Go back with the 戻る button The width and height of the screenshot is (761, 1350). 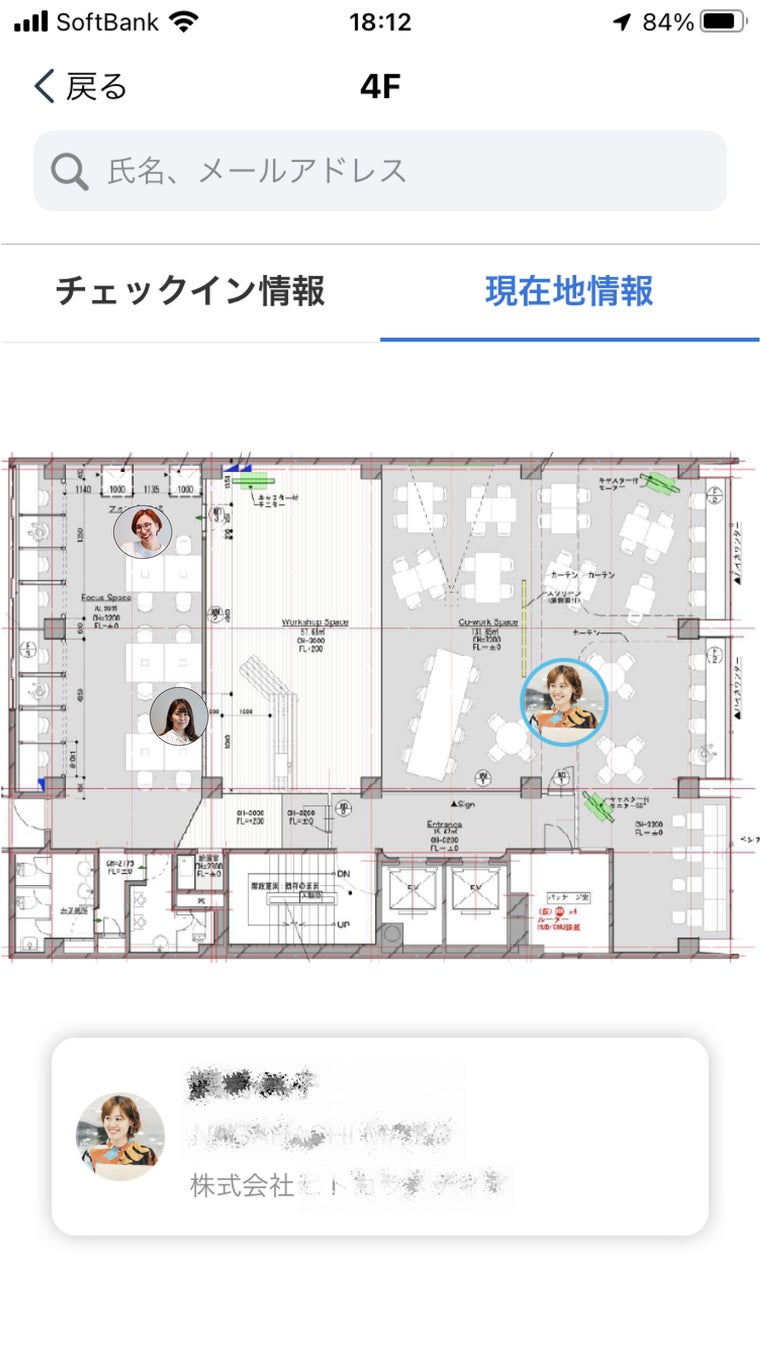(82, 87)
